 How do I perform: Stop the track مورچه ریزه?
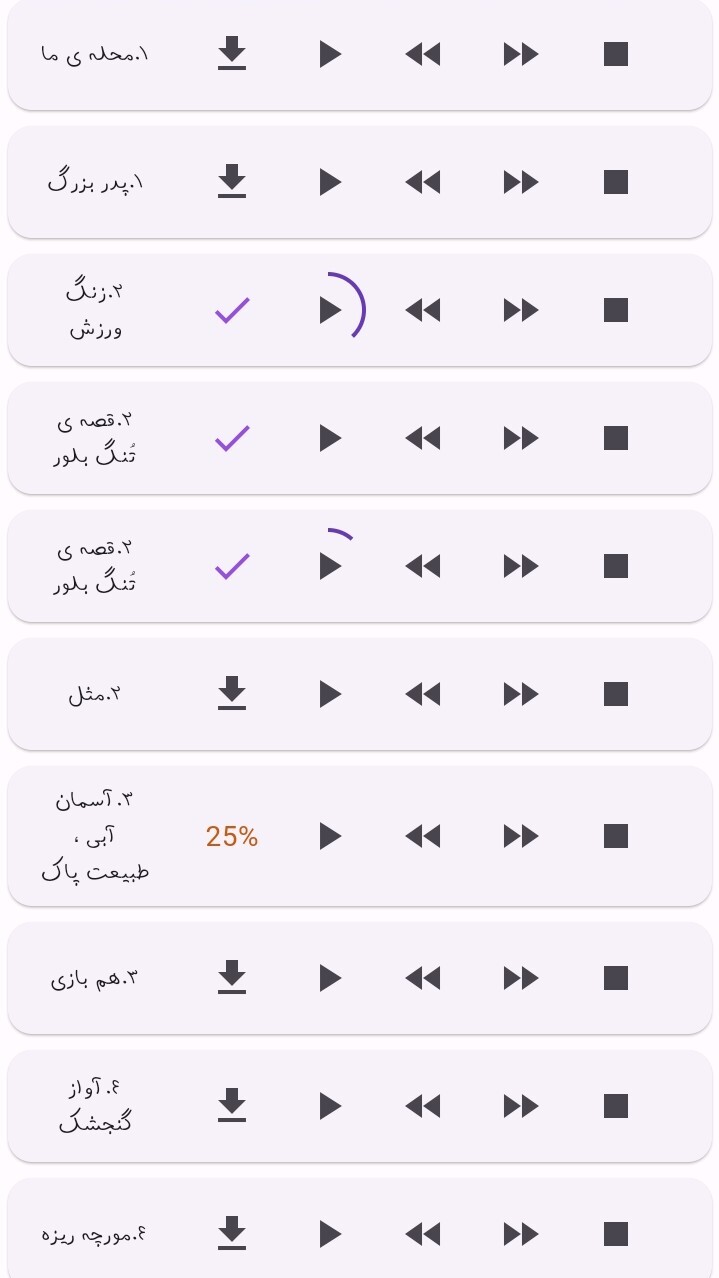coord(616,1234)
